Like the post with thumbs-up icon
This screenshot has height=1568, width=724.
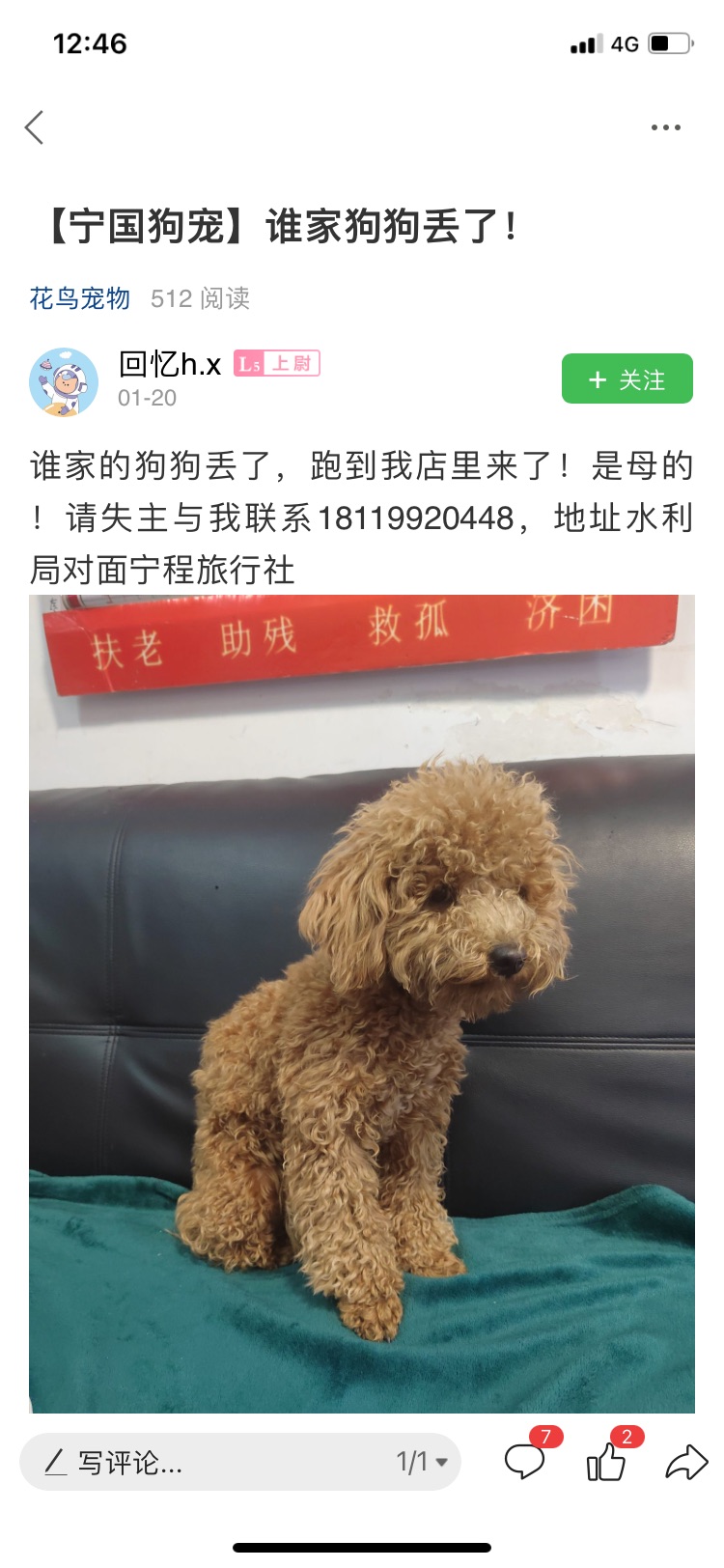pyautogui.click(x=606, y=1462)
